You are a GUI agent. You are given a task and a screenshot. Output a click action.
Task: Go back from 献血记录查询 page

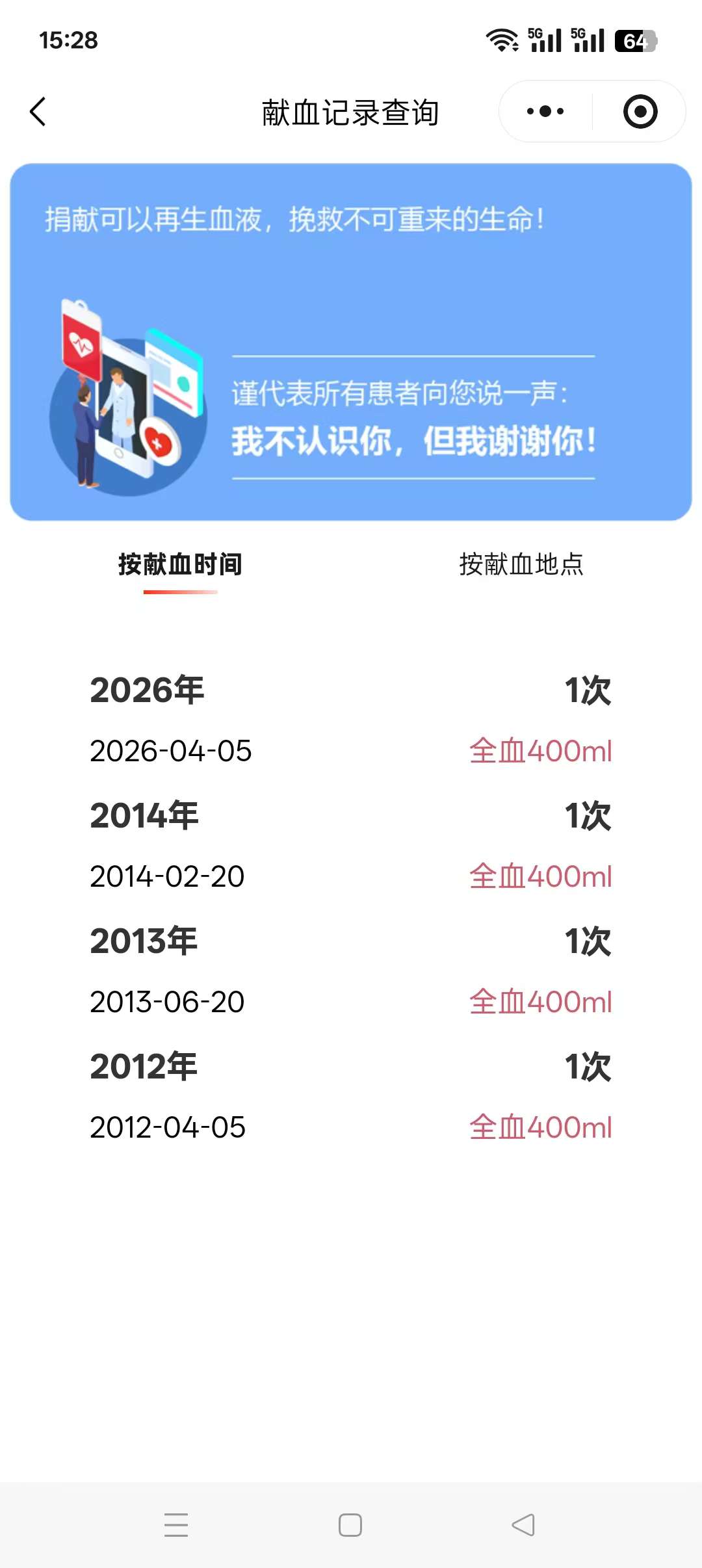point(38,112)
